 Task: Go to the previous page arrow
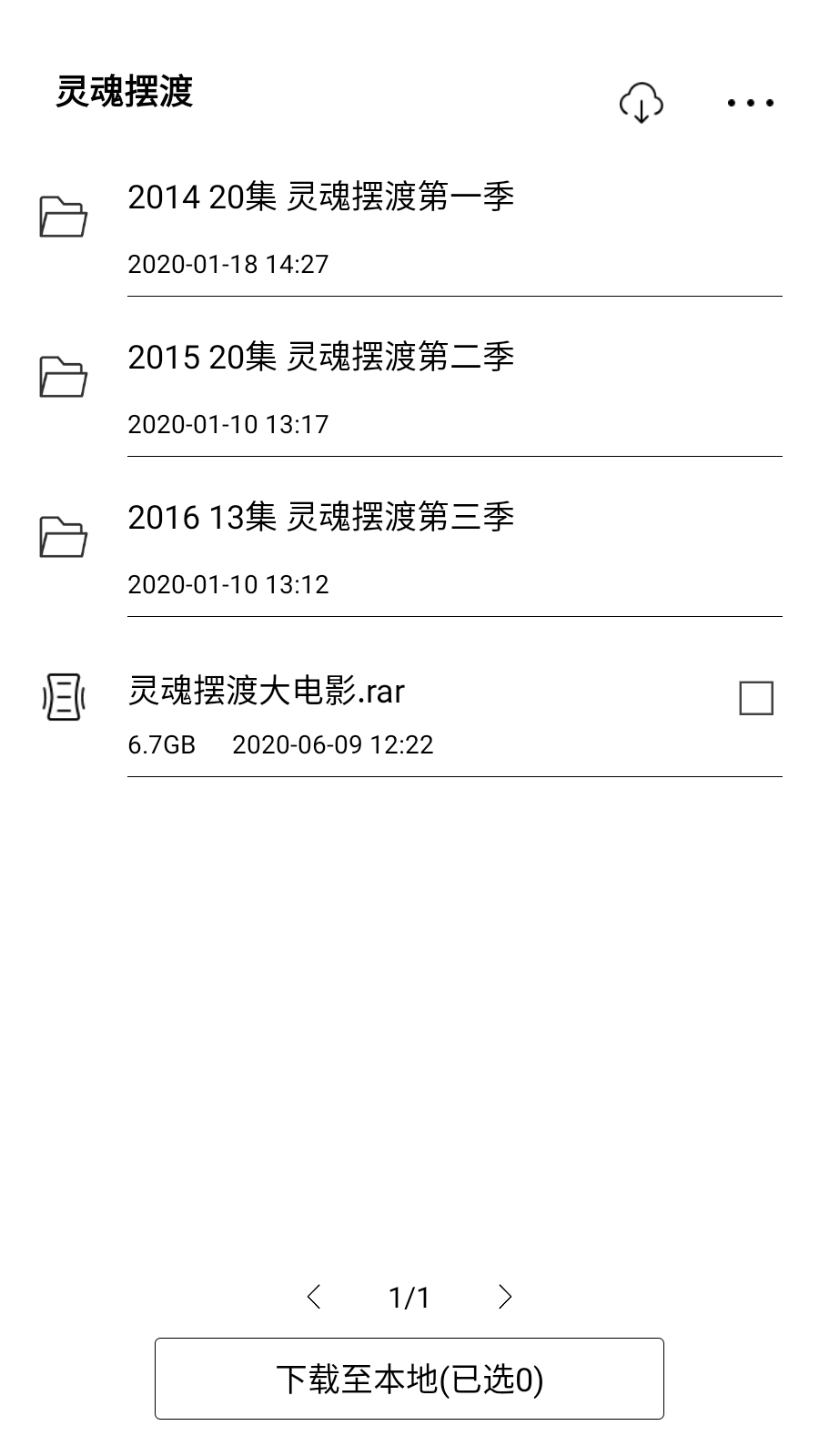click(314, 1297)
